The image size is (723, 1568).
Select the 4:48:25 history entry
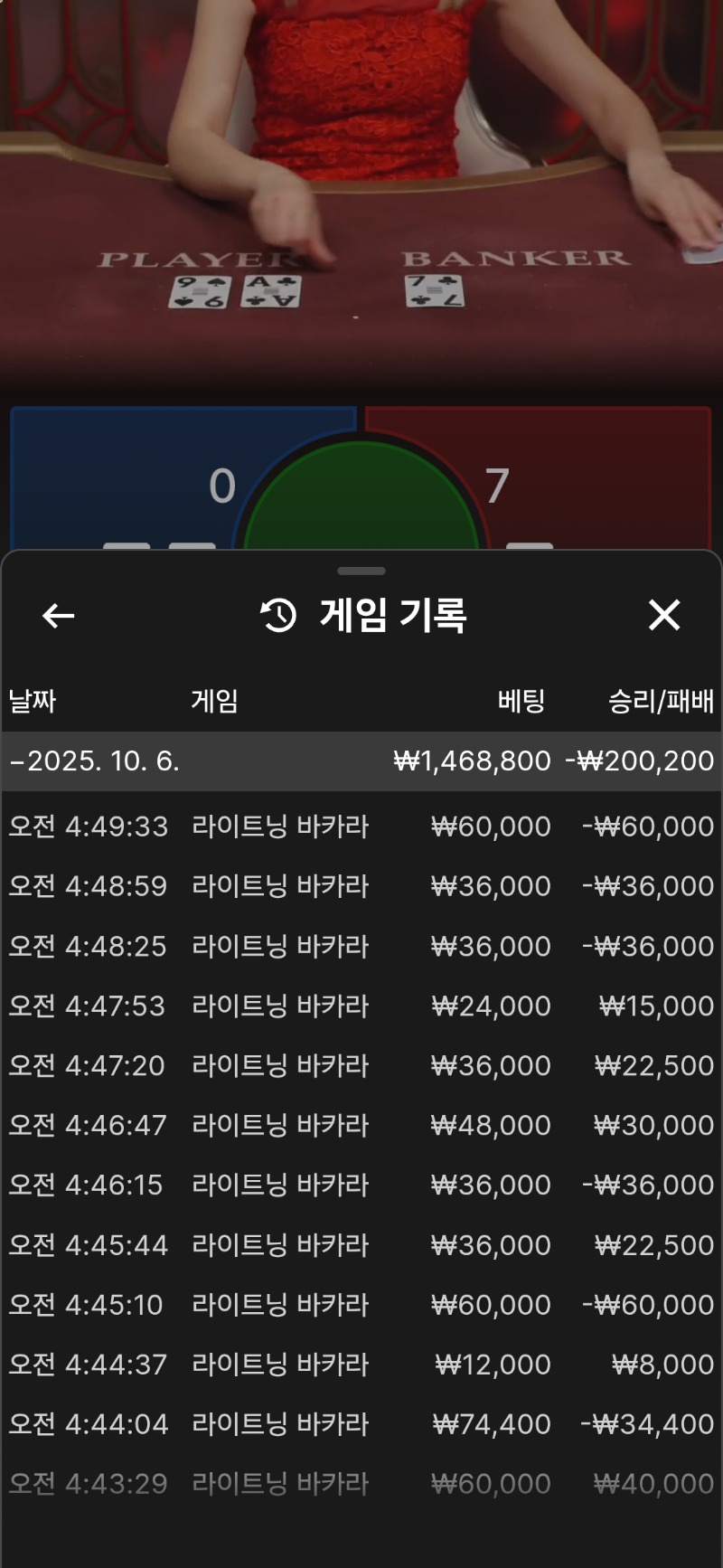[x=361, y=946]
